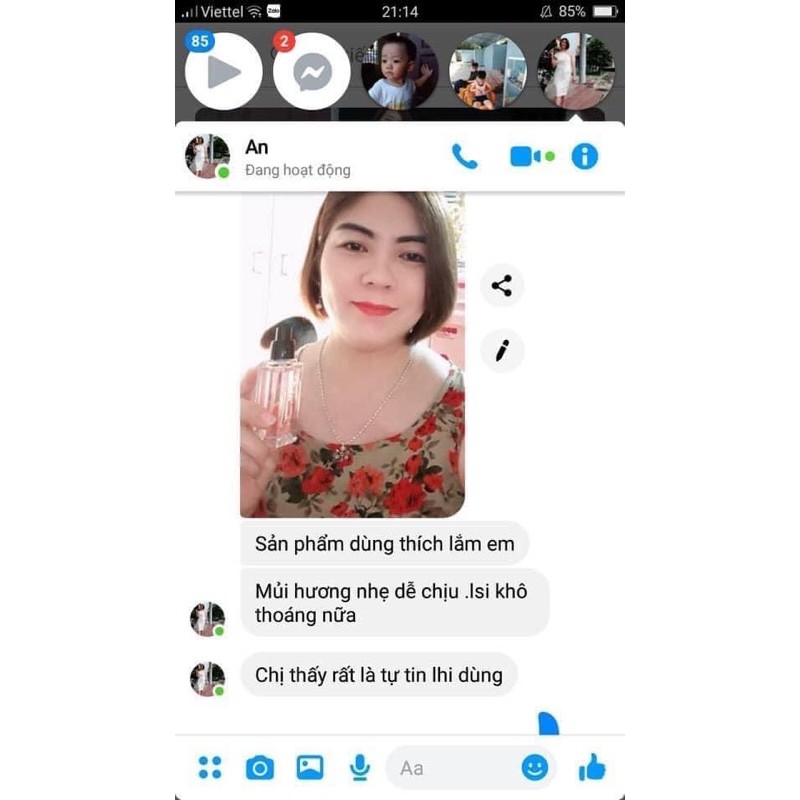Open the image gallery picker
800x800 pixels.
point(310,767)
